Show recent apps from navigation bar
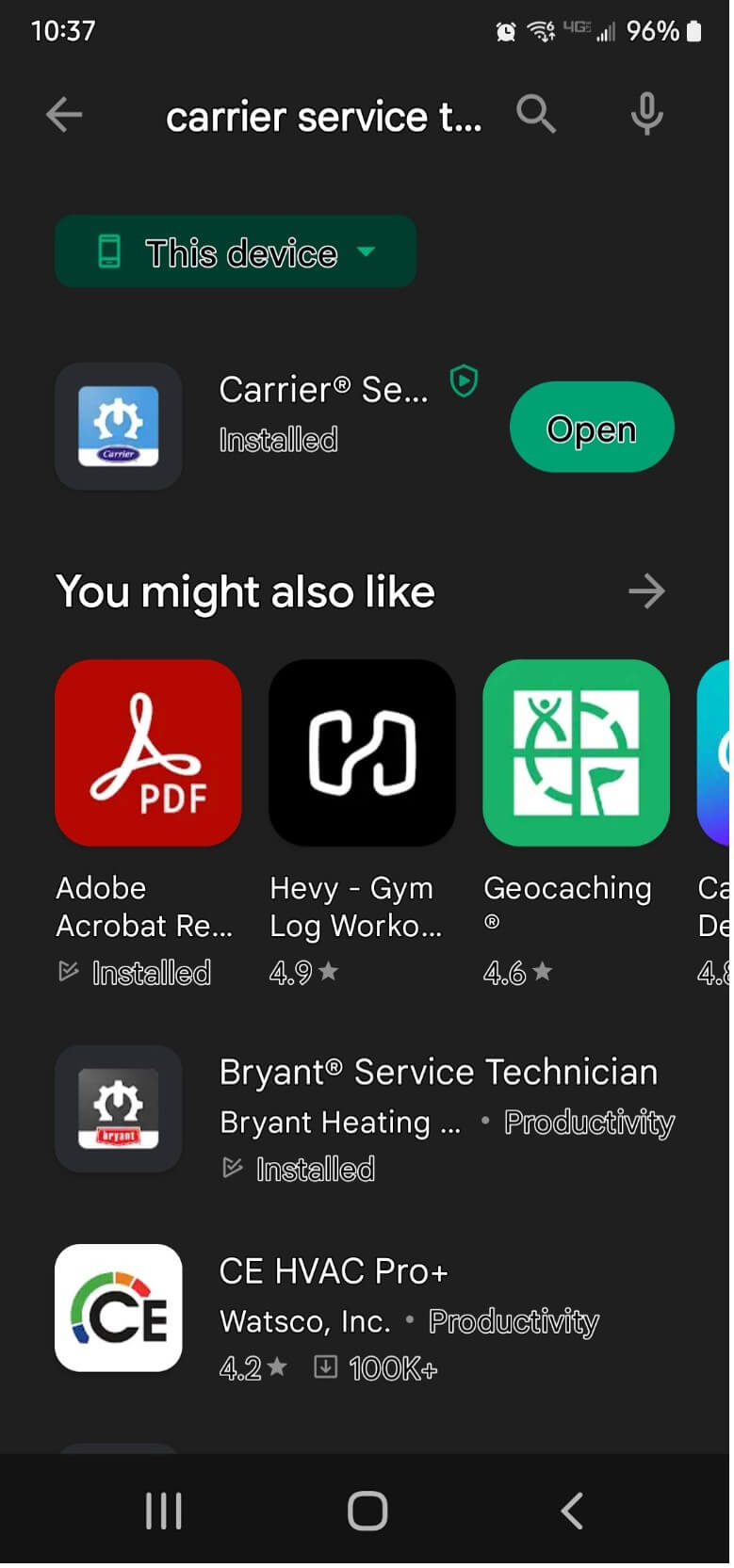The width and height of the screenshot is (734, 1568). (x=163, y=1511)
